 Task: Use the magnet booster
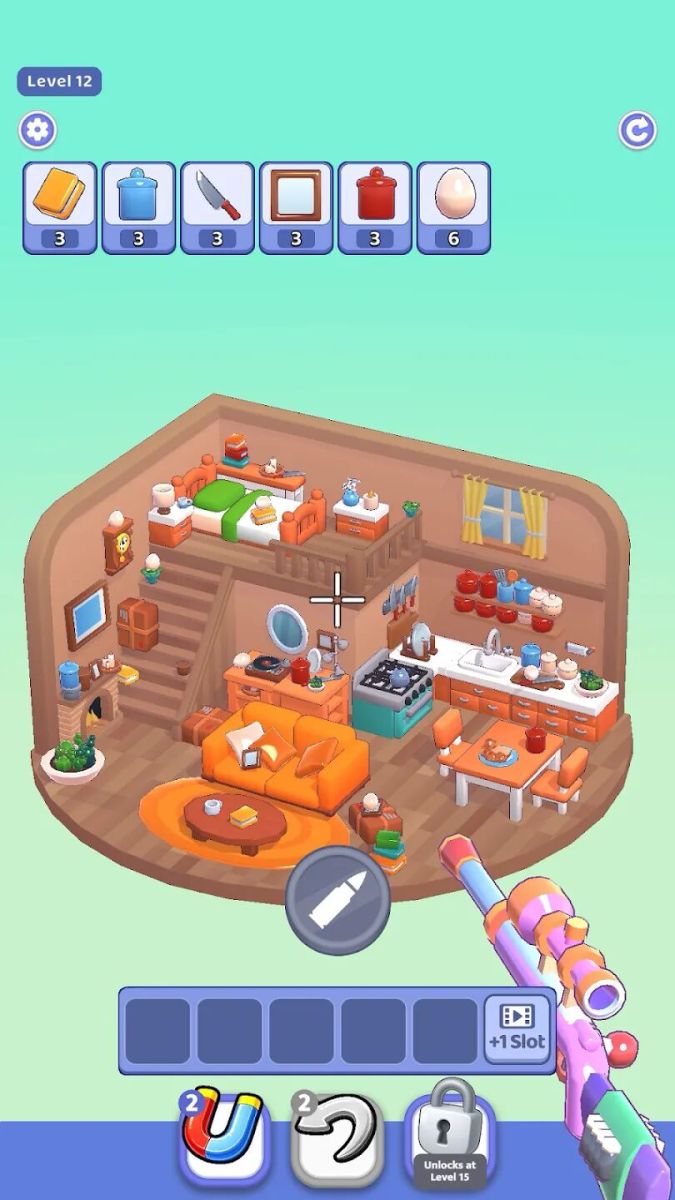pos(222,1140)
